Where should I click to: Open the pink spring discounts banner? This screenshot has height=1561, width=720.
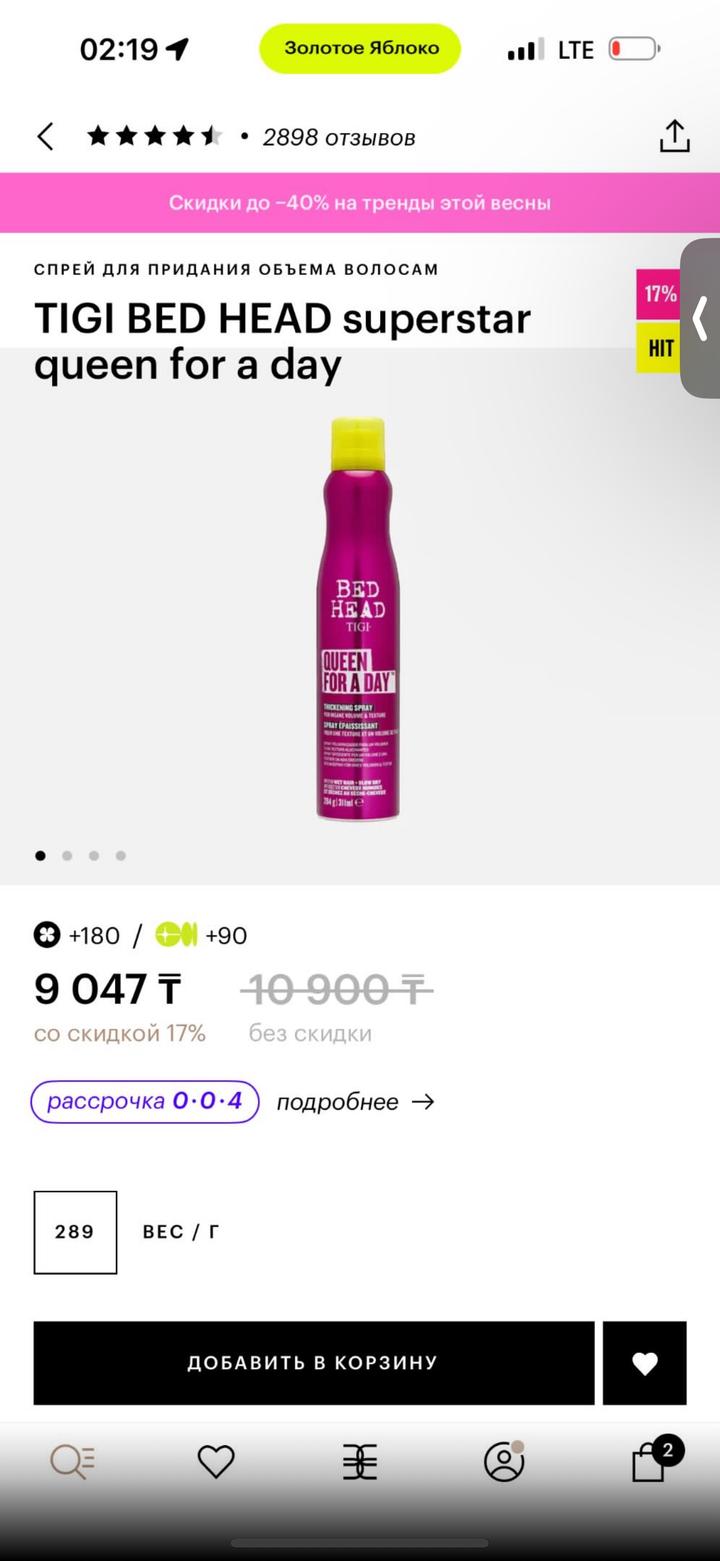tap(360, 203)
